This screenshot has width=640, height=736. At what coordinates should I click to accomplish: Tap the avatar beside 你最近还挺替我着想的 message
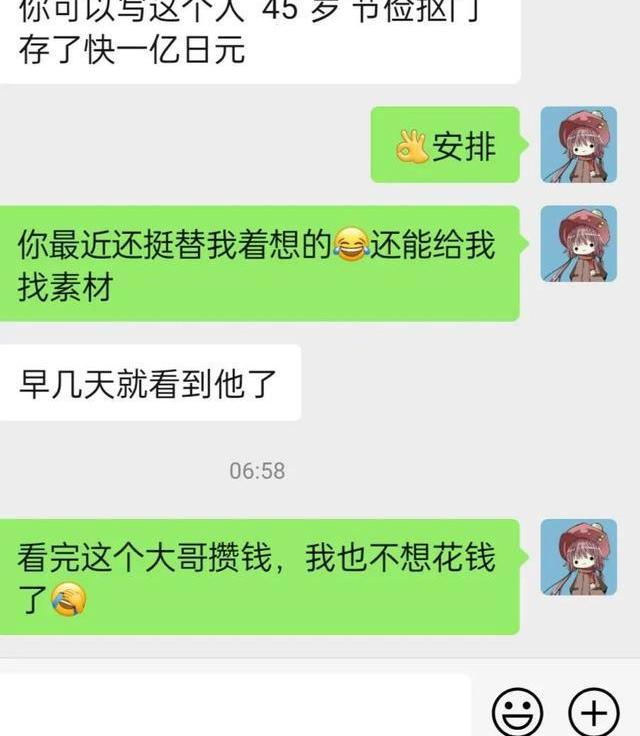click(578, 244)
